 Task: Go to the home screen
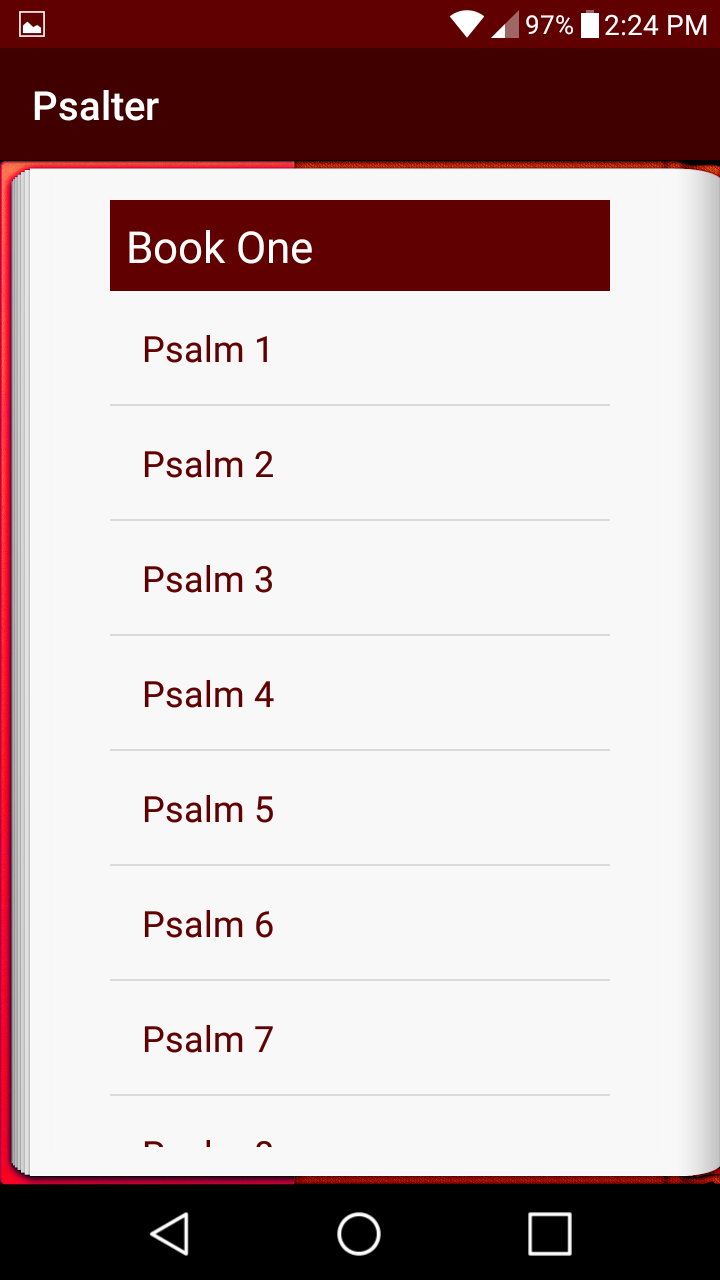[359, 1233]
